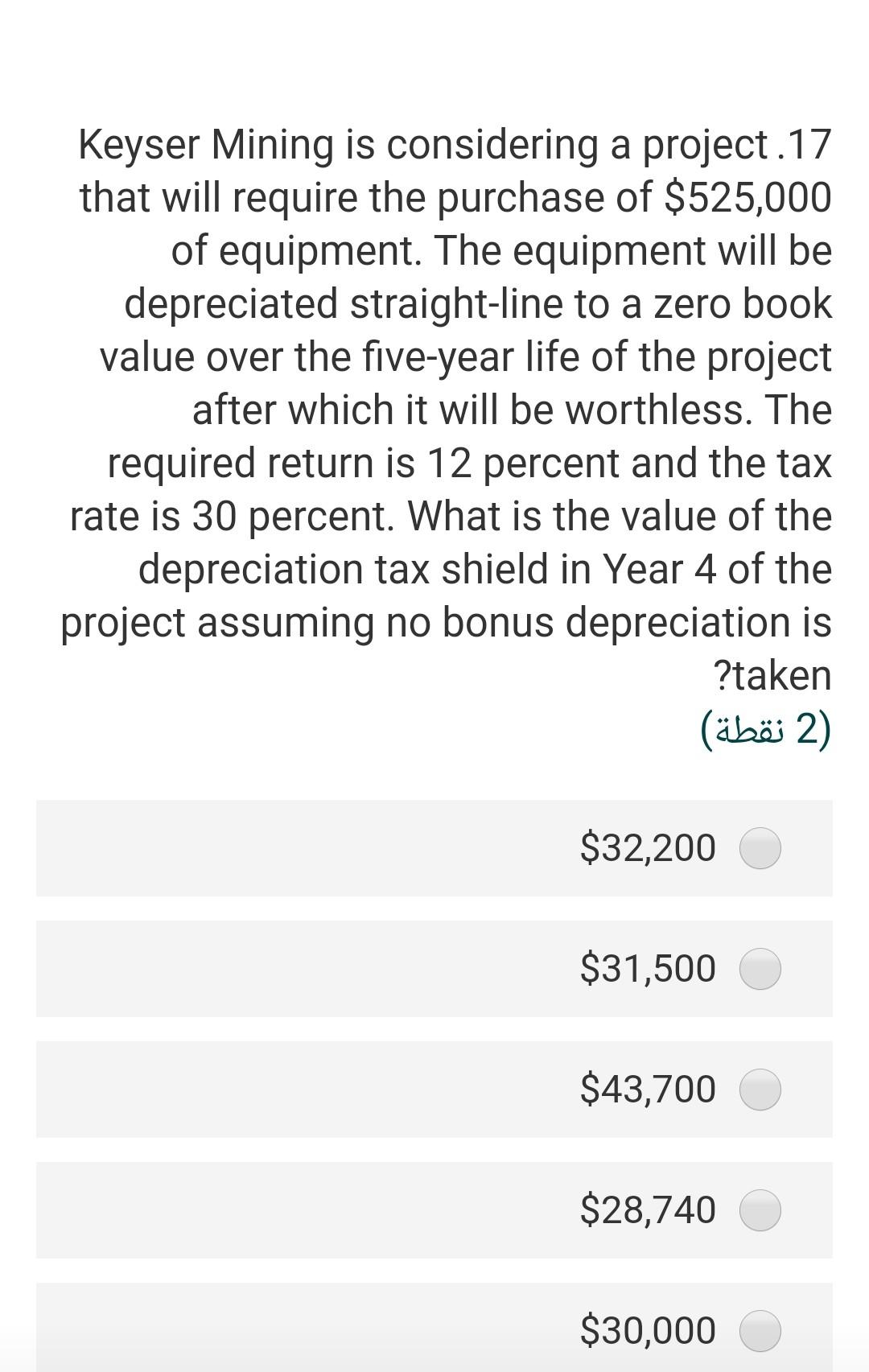The height and width of the screenshot is (1372, 869).
Task: Mark $28,740 as the answer
Action: (x=760, y=1210)
